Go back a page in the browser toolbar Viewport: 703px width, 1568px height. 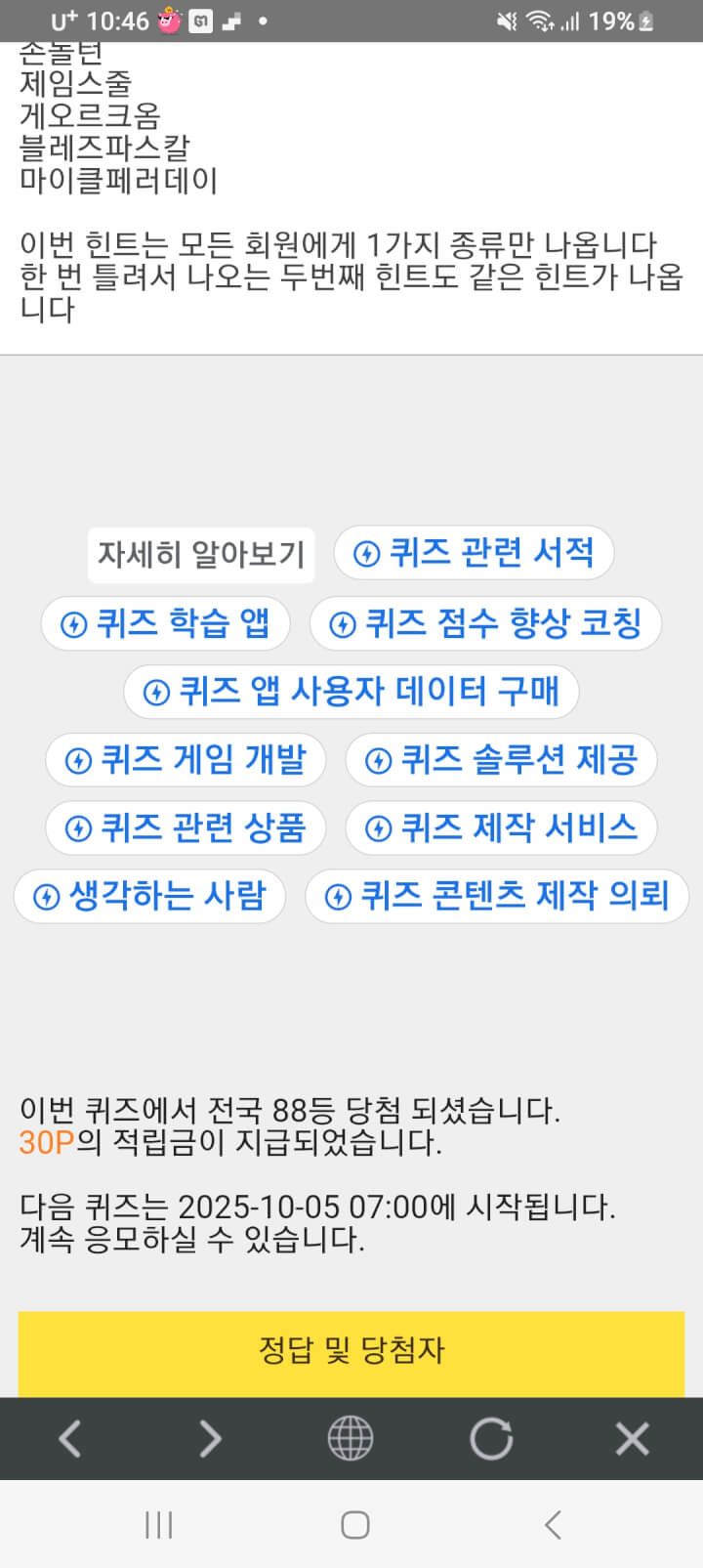[69, 1438]
